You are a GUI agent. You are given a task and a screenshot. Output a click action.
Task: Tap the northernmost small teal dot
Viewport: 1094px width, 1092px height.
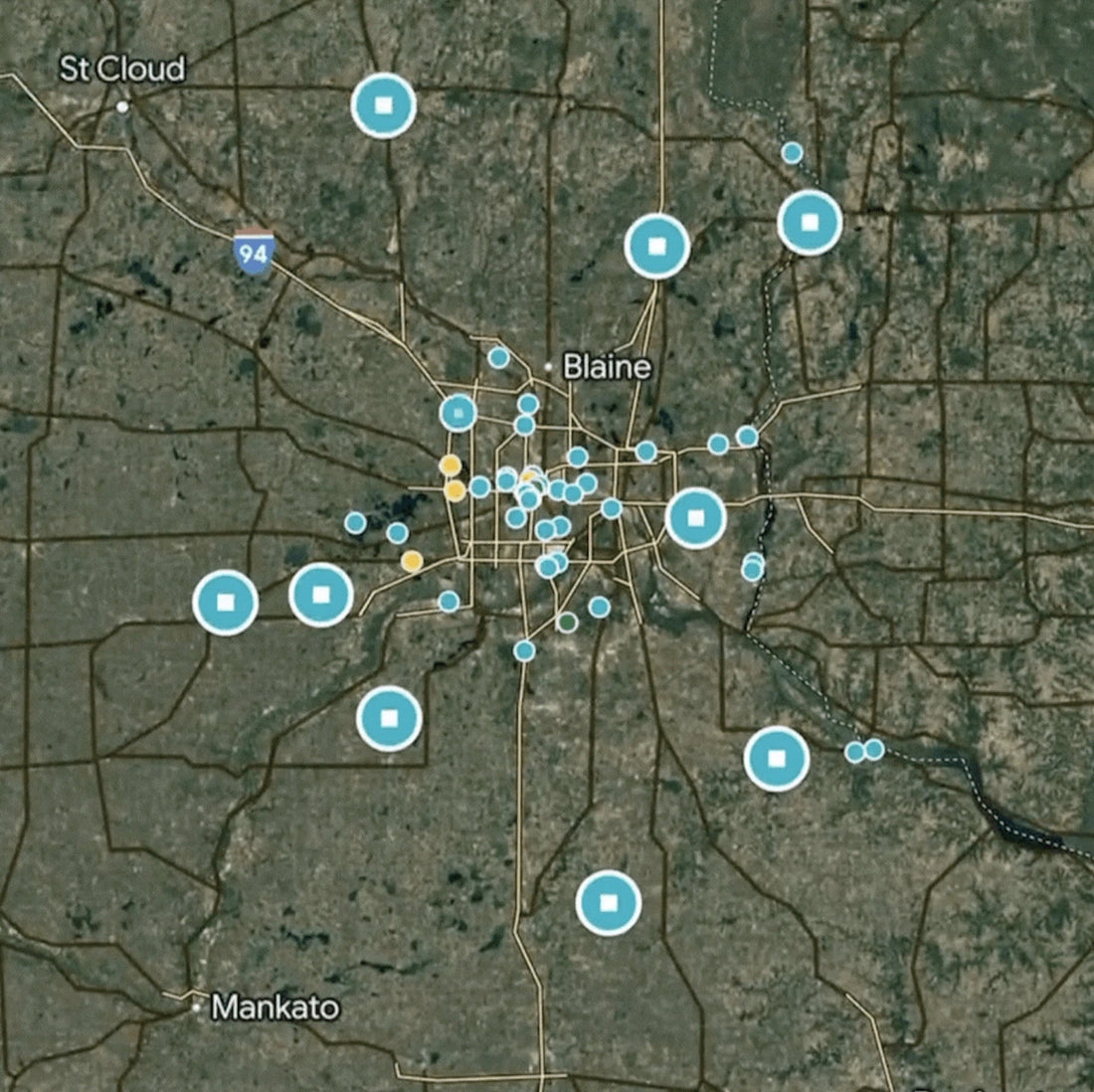click(792, 152)
